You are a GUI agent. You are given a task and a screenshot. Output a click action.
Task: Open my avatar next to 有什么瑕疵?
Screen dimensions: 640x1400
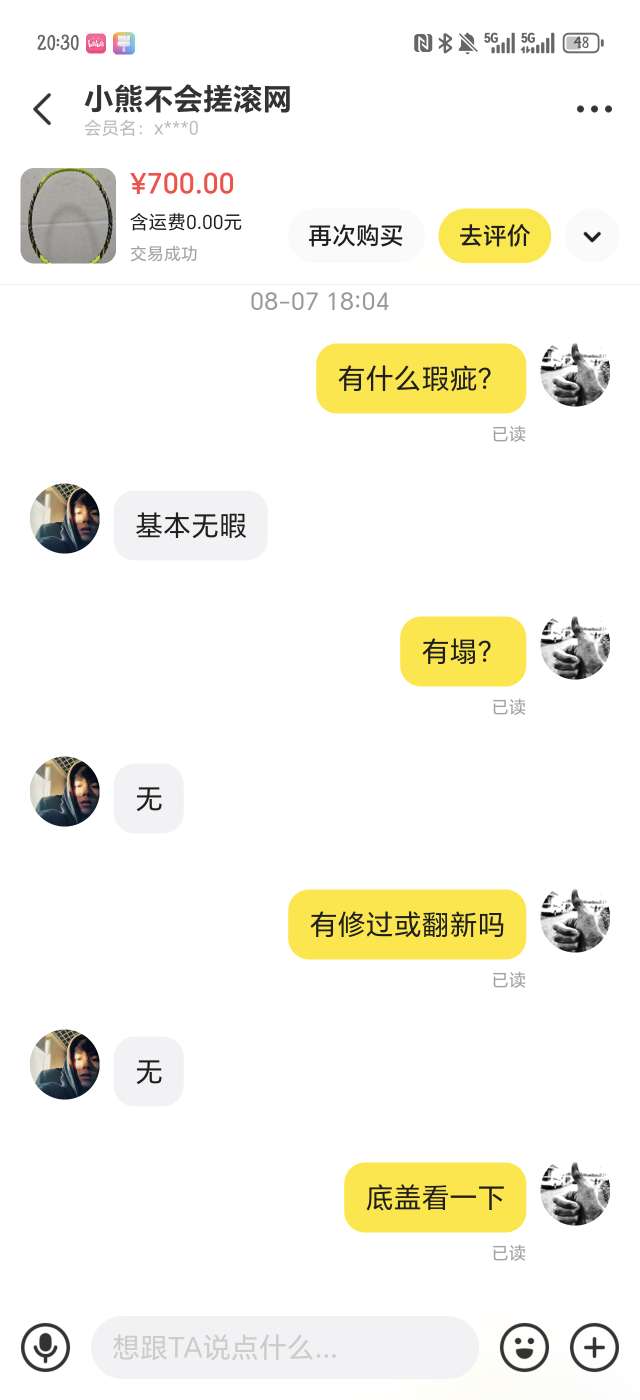click(575, 374)
